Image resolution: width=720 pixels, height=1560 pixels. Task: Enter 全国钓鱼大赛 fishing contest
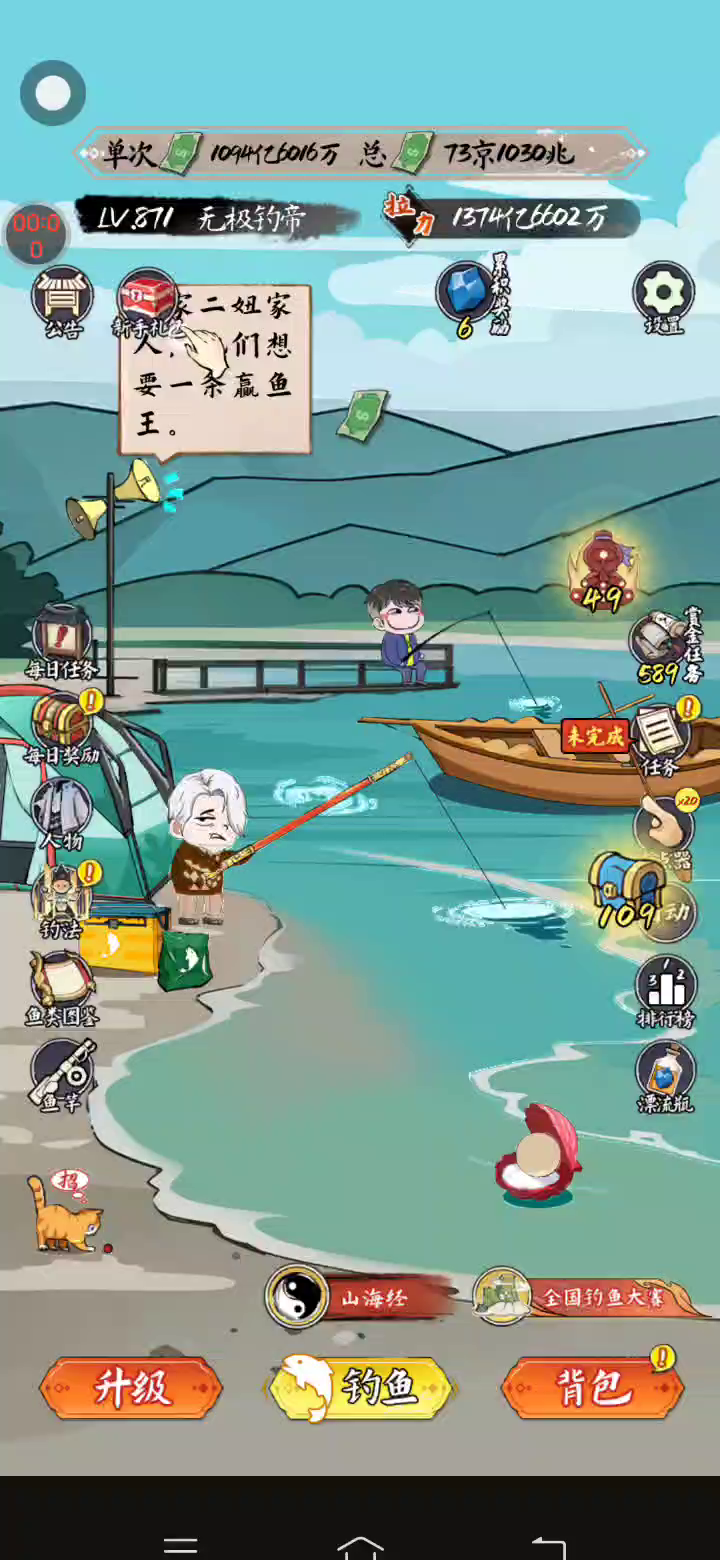pos(582,1297)
